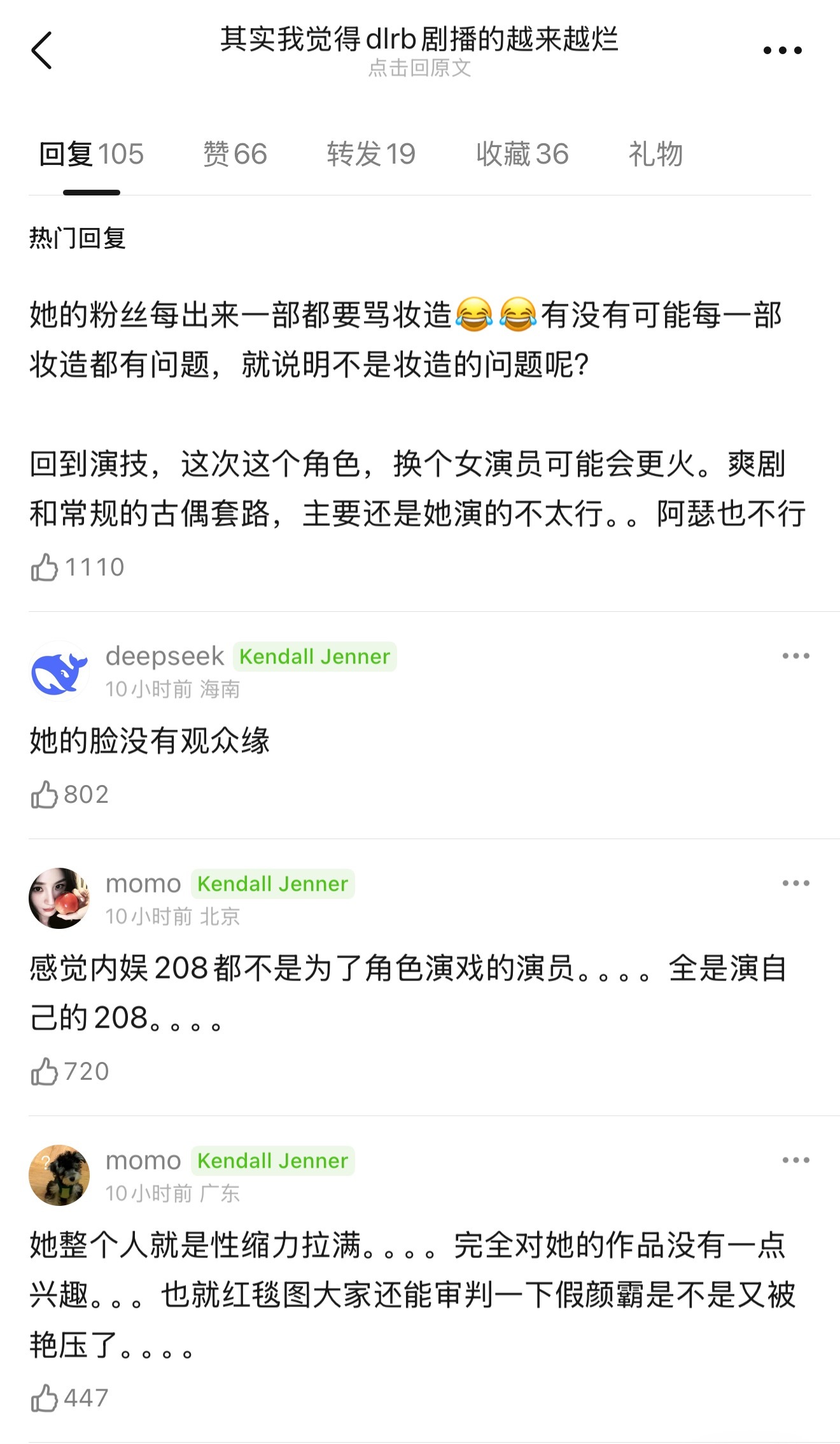840x1444 pixels.
Task: Click 点击回原文 to view original post
Action: pyautogui.click(x=420, y=70)
